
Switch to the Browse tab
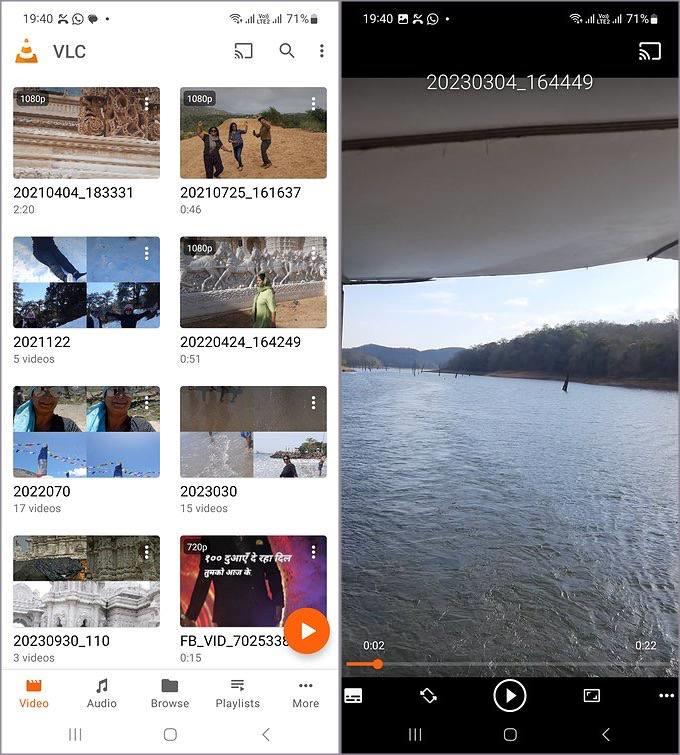(x=170, y=693)
